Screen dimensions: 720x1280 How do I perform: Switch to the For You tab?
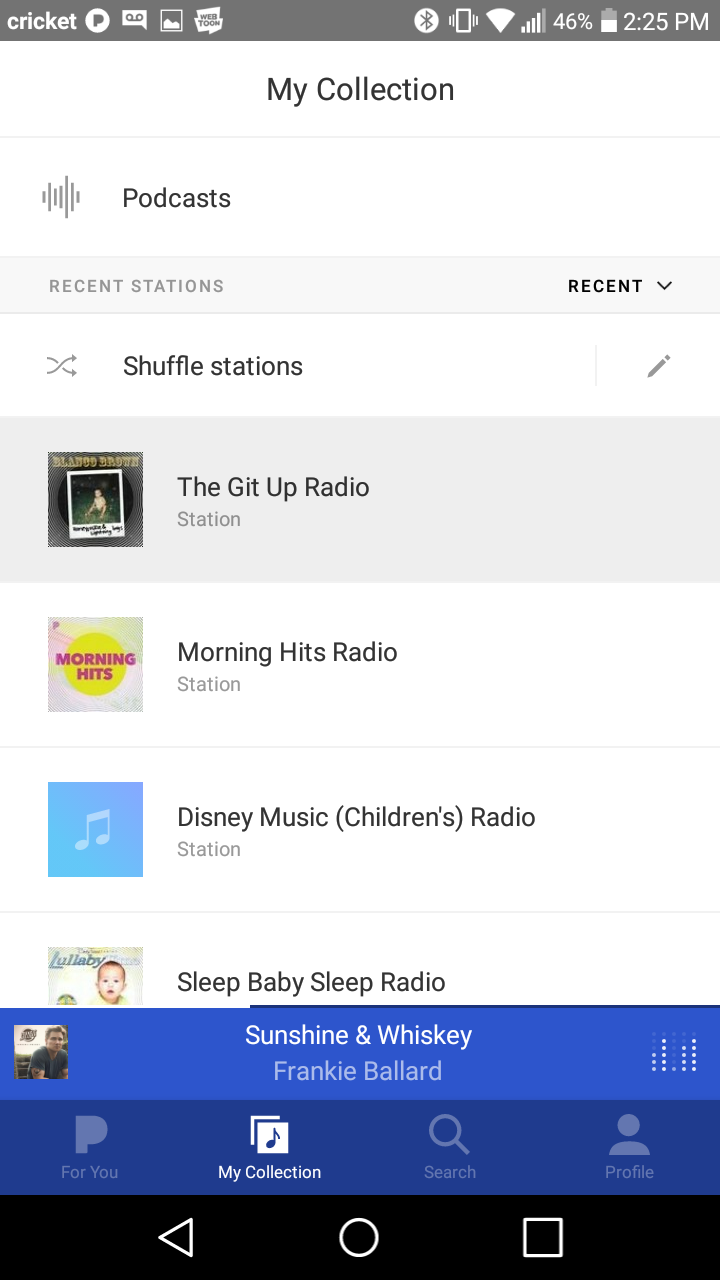90,1148
